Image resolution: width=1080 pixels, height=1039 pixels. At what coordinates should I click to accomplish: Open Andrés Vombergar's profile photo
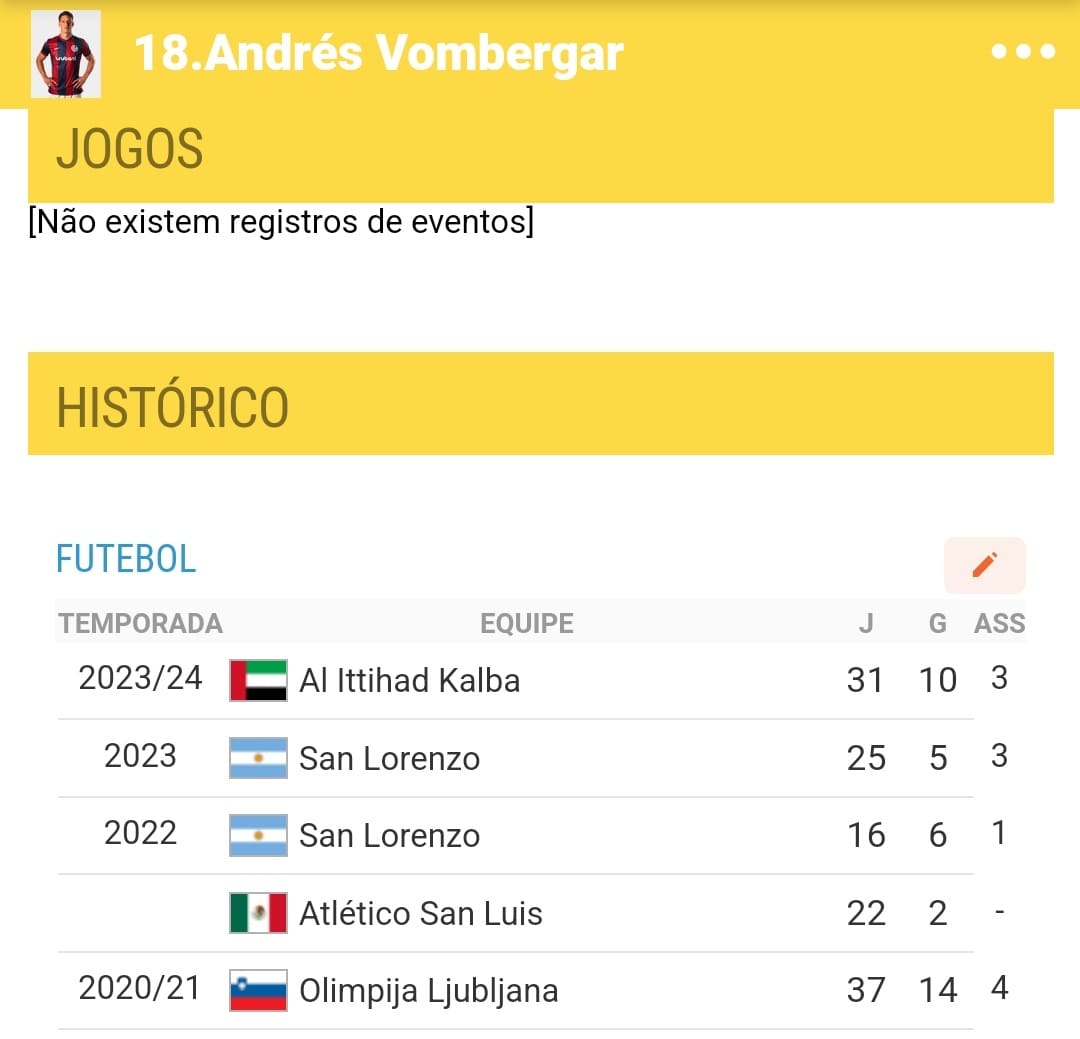(65, 54)
